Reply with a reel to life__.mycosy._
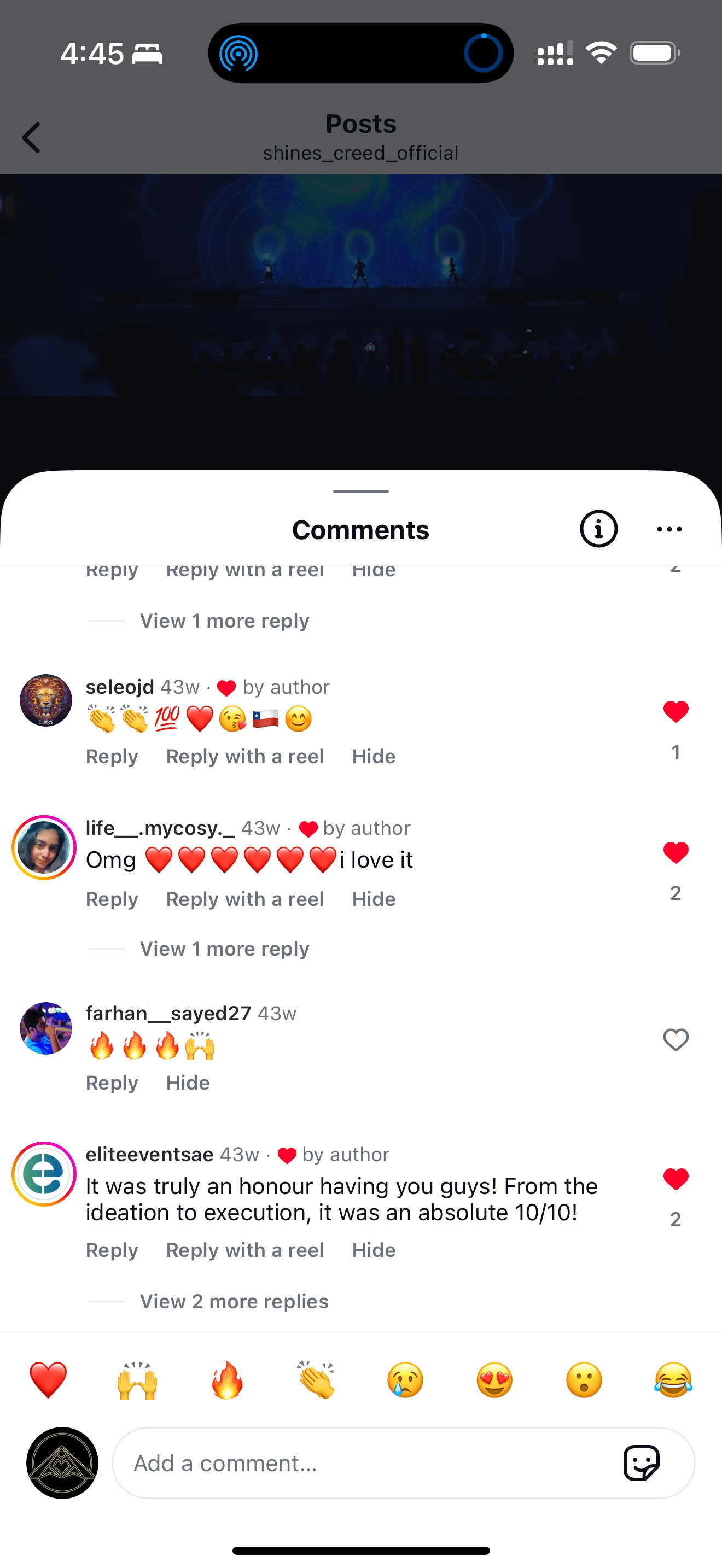722x1568 pixels. [244, 899]
